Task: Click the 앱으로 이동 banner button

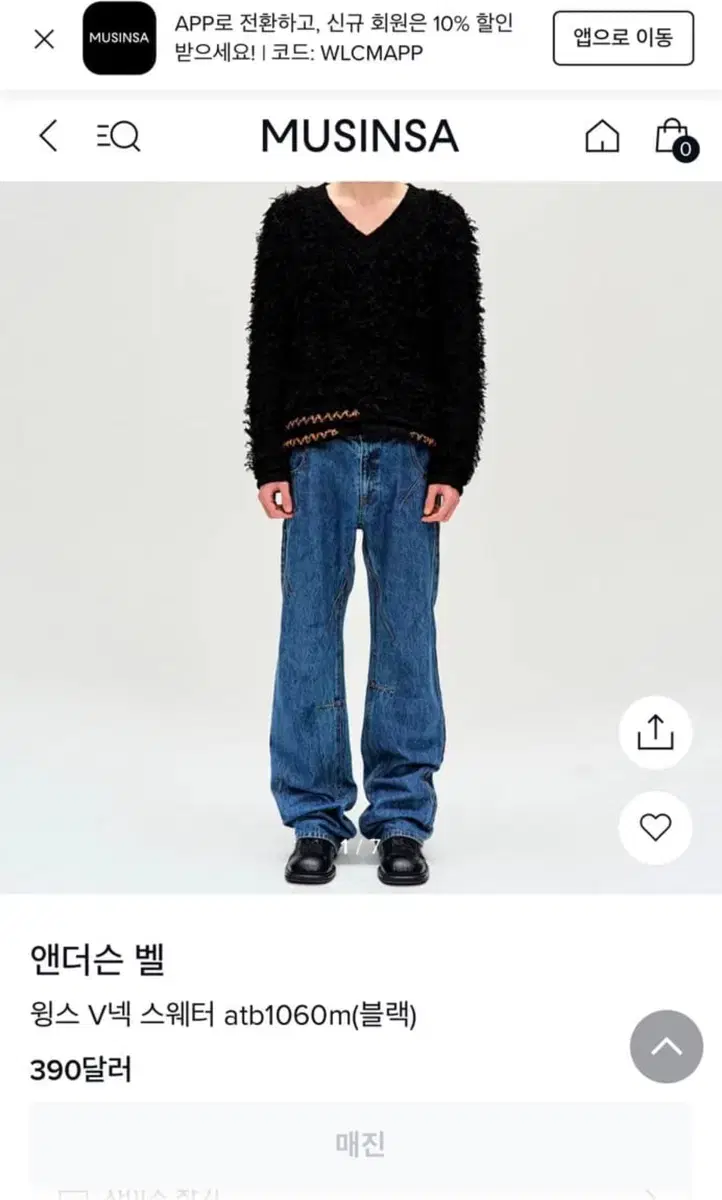Action: click(622, 39)
